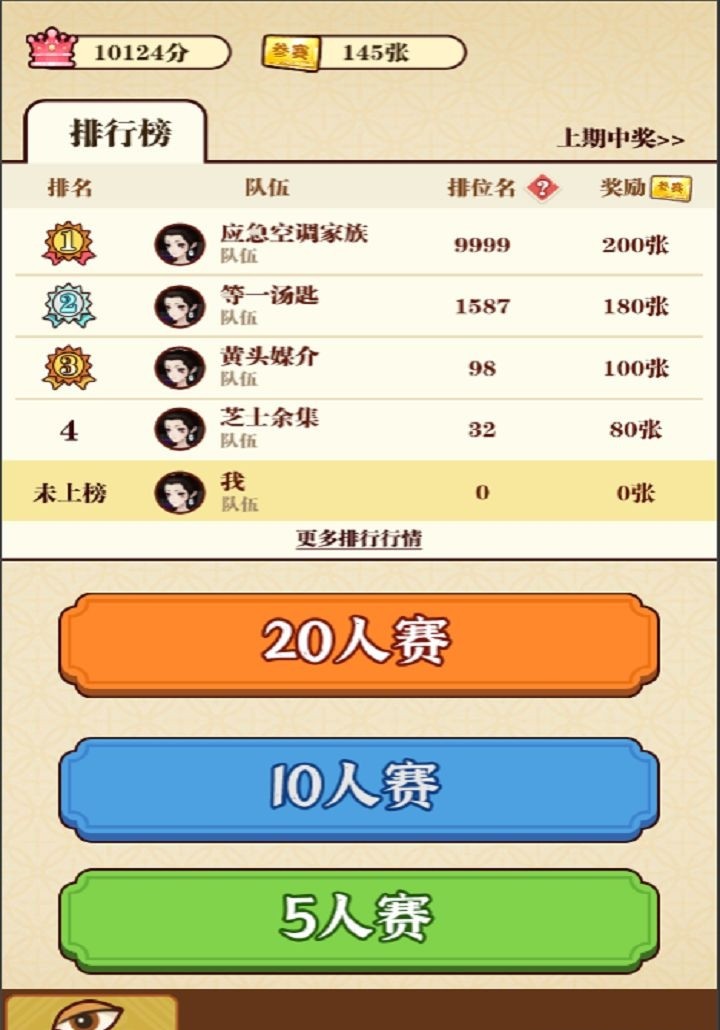The height and width of the screenshot is (1030, 720).
Task: Tap the eye icon at bottom
Action: point(90,1014)
